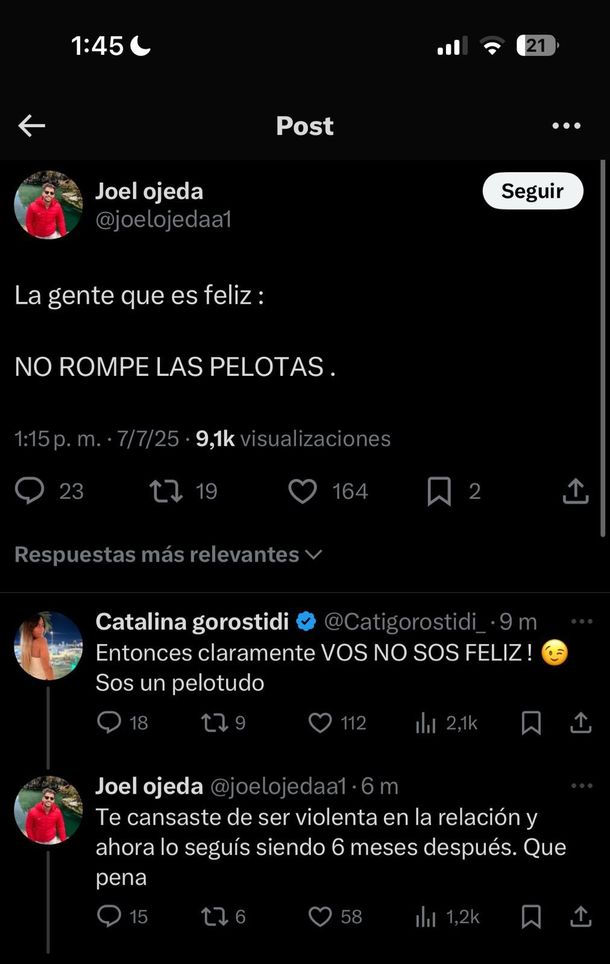The image size is (610, 964).
Task: Open the post overflow menu in header
Action: point(566,125)
